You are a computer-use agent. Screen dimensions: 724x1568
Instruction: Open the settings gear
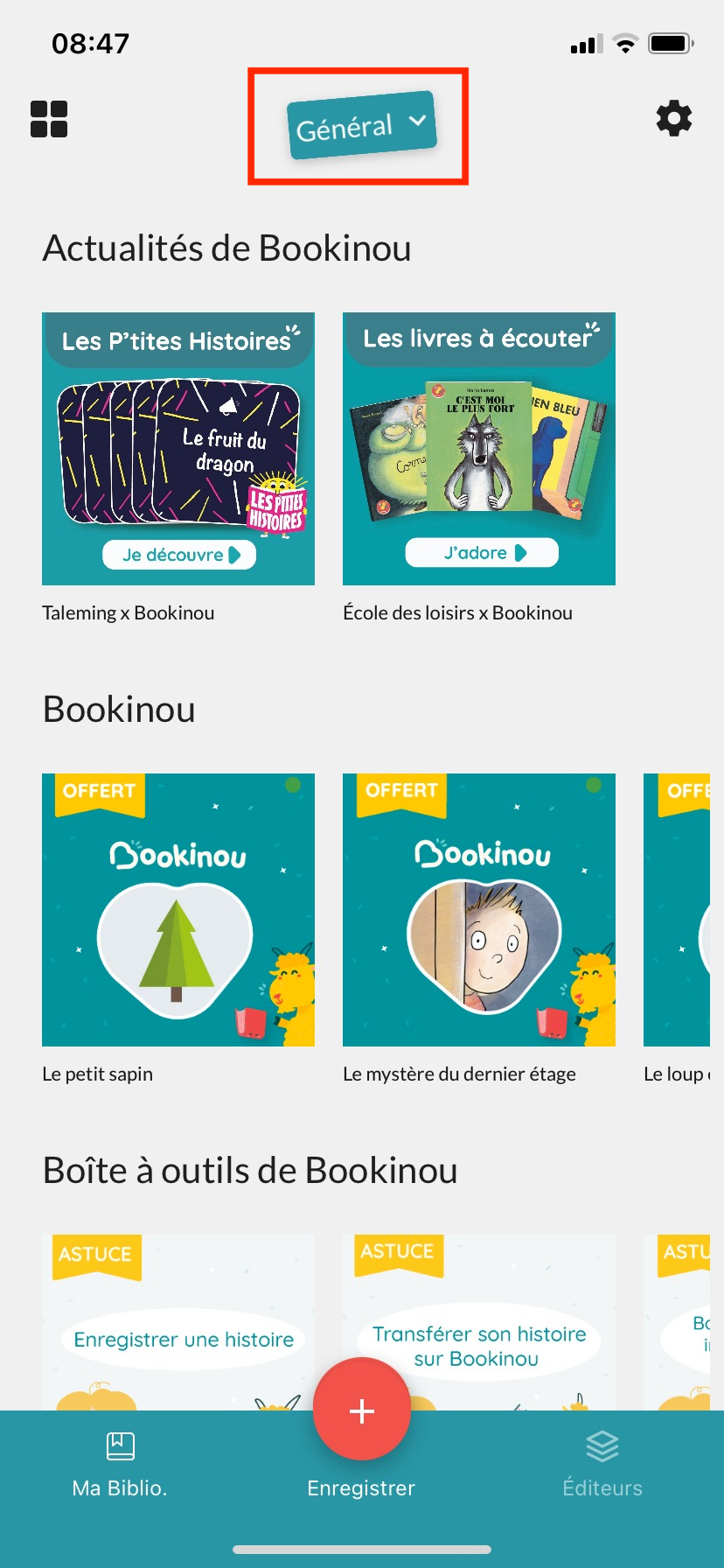point(673,118)
